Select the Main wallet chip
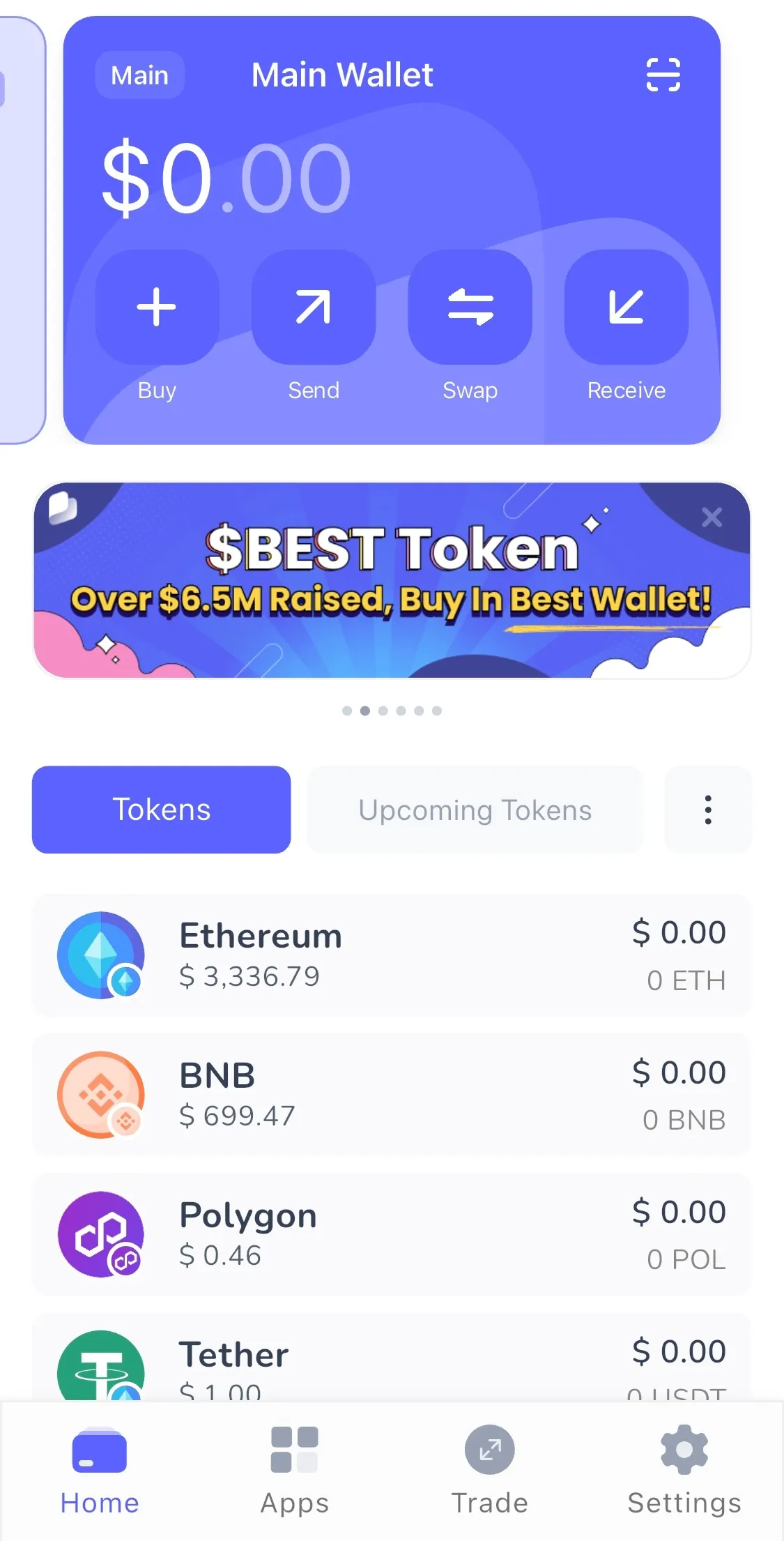Viewport: 784px width, 1541px height. pyautogui.click(x=140, y=75)
